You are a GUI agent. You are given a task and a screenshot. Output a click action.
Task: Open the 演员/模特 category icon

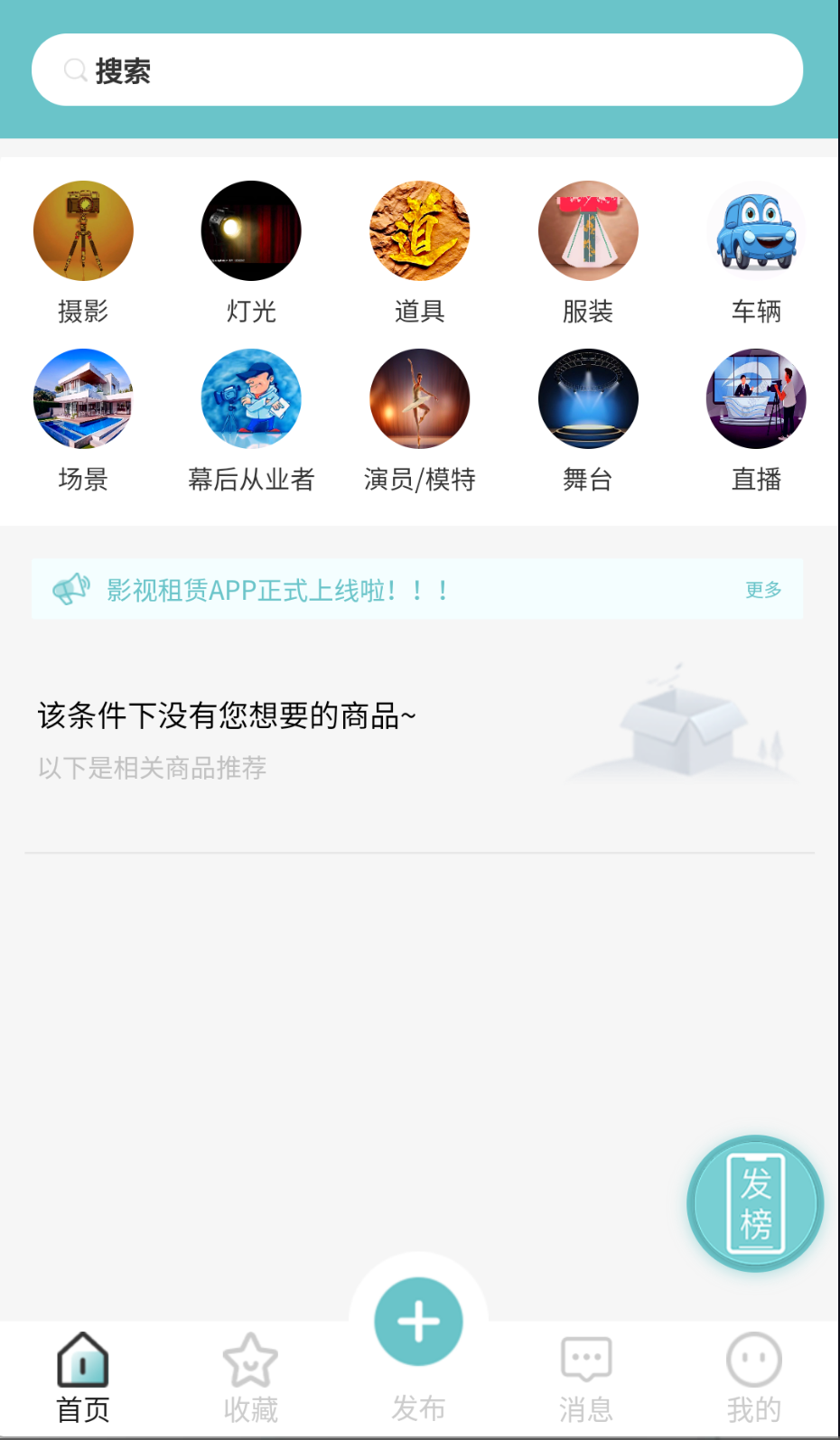(419, 398)
